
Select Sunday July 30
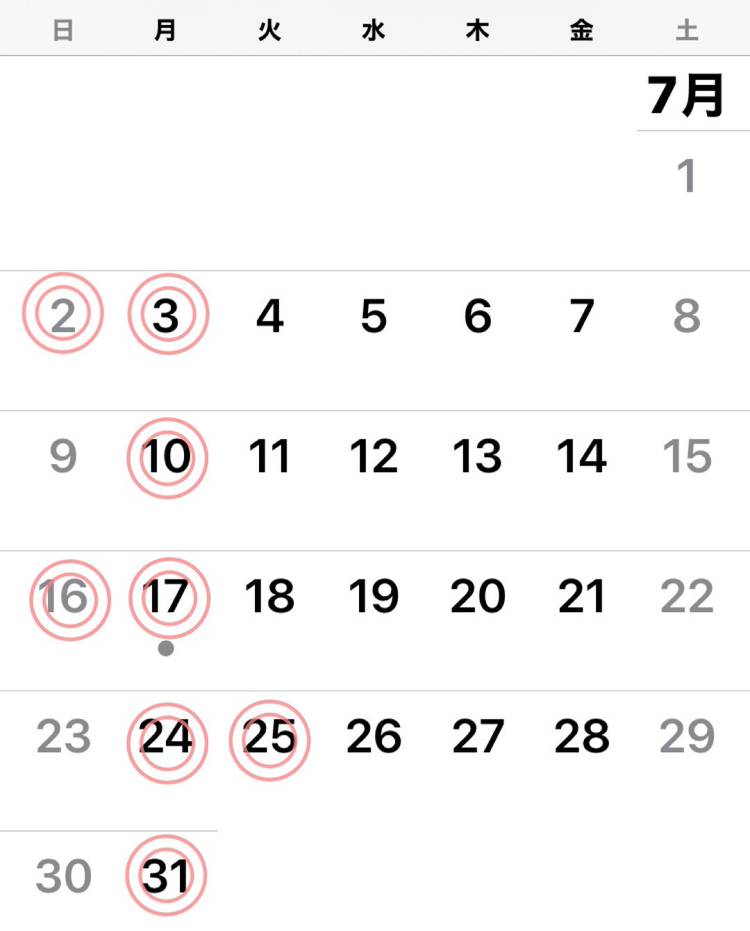point(63,877)
